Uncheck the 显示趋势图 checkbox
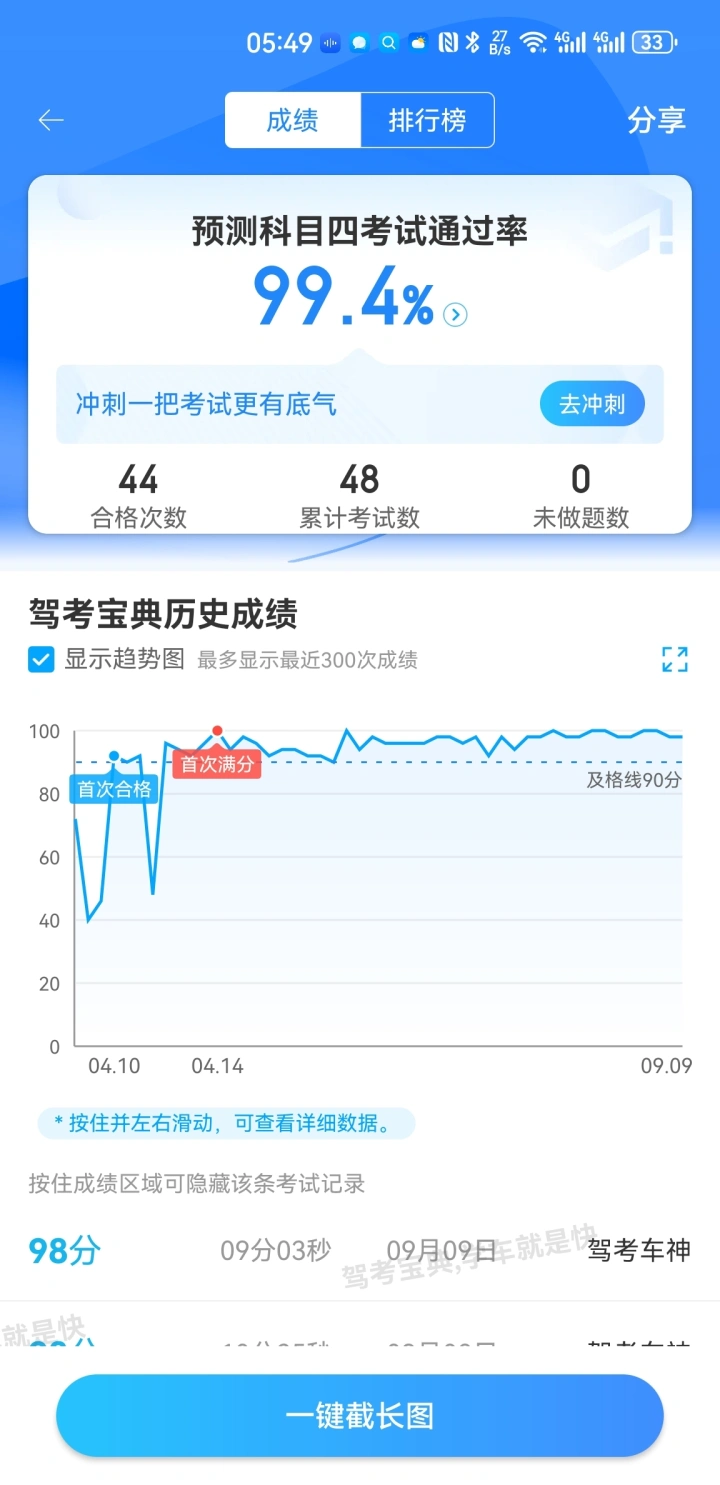 pyautogui.click(x=41, y=660)
